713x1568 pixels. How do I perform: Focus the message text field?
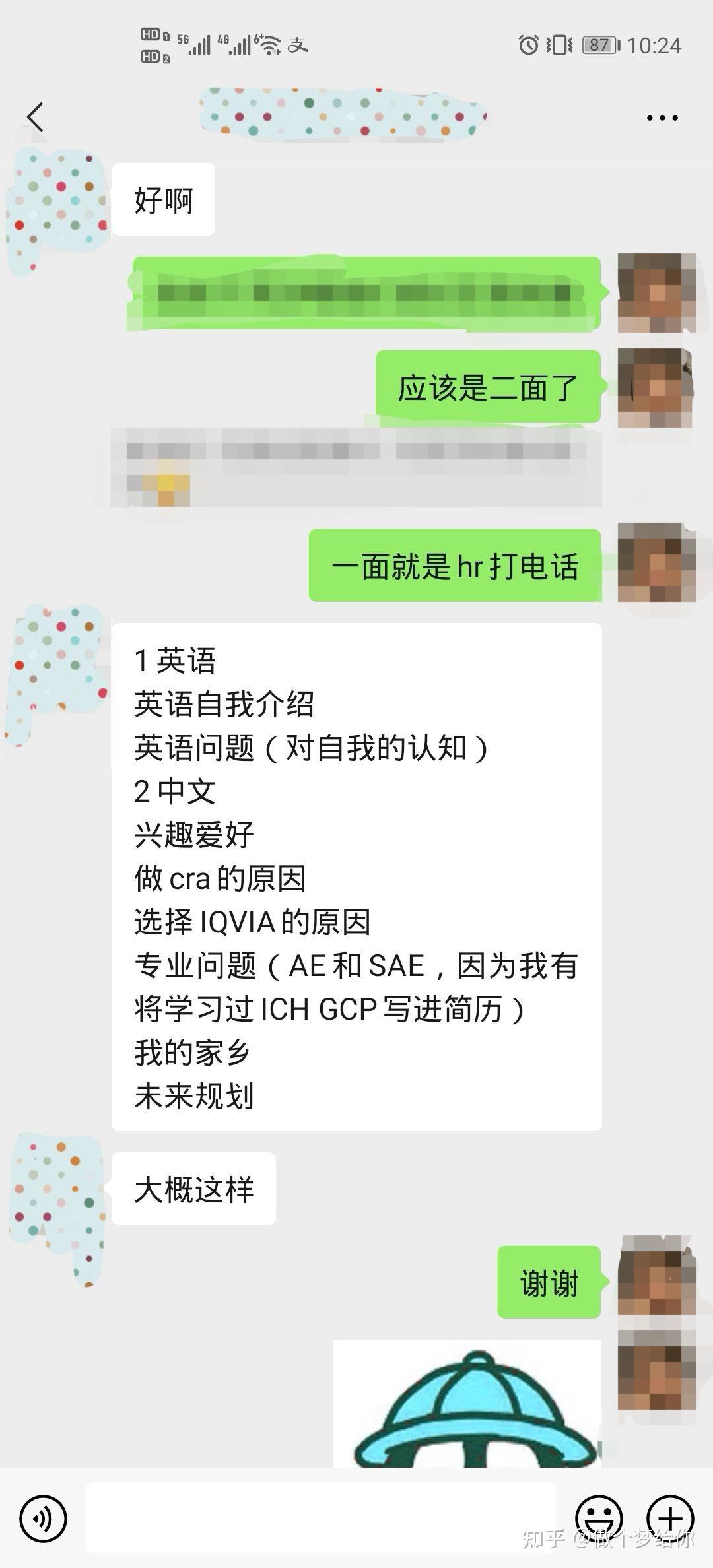pos(320,1518)
